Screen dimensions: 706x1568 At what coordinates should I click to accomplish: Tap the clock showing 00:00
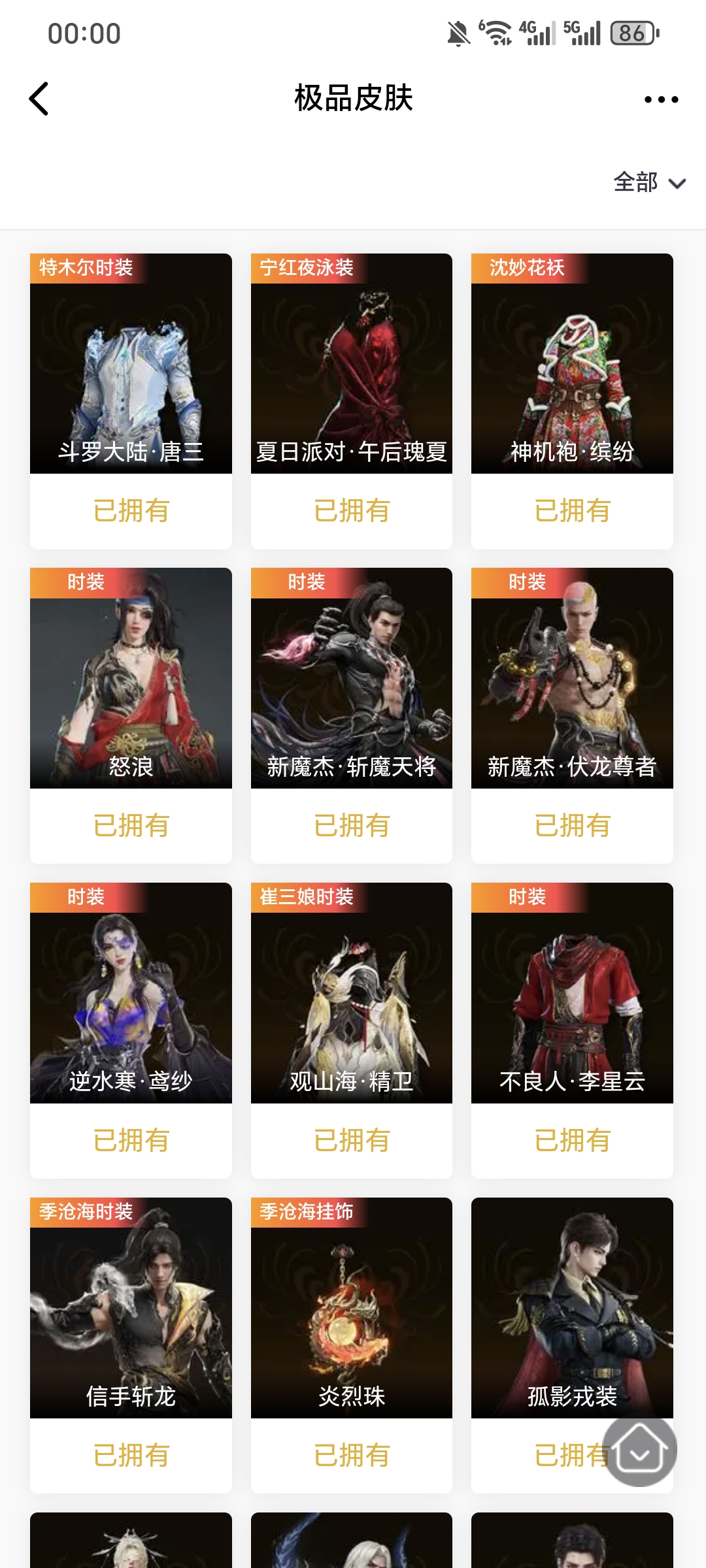[85, 33]
